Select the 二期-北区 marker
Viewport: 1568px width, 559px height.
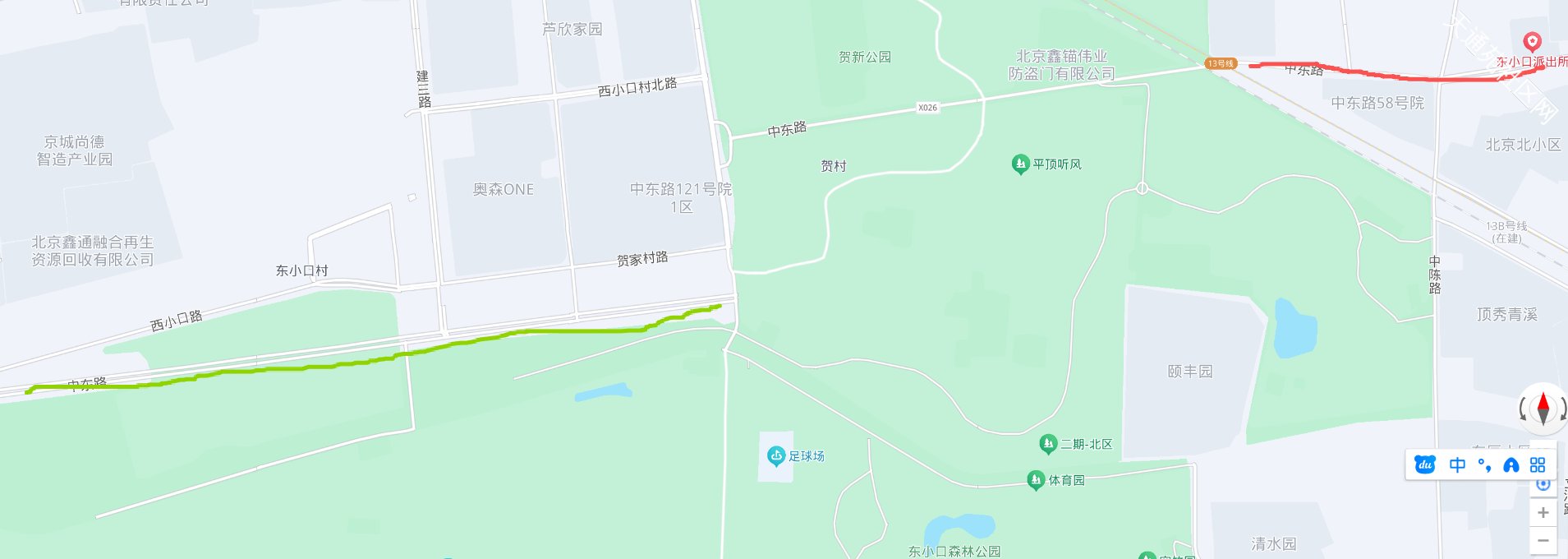pos(1047,444)
